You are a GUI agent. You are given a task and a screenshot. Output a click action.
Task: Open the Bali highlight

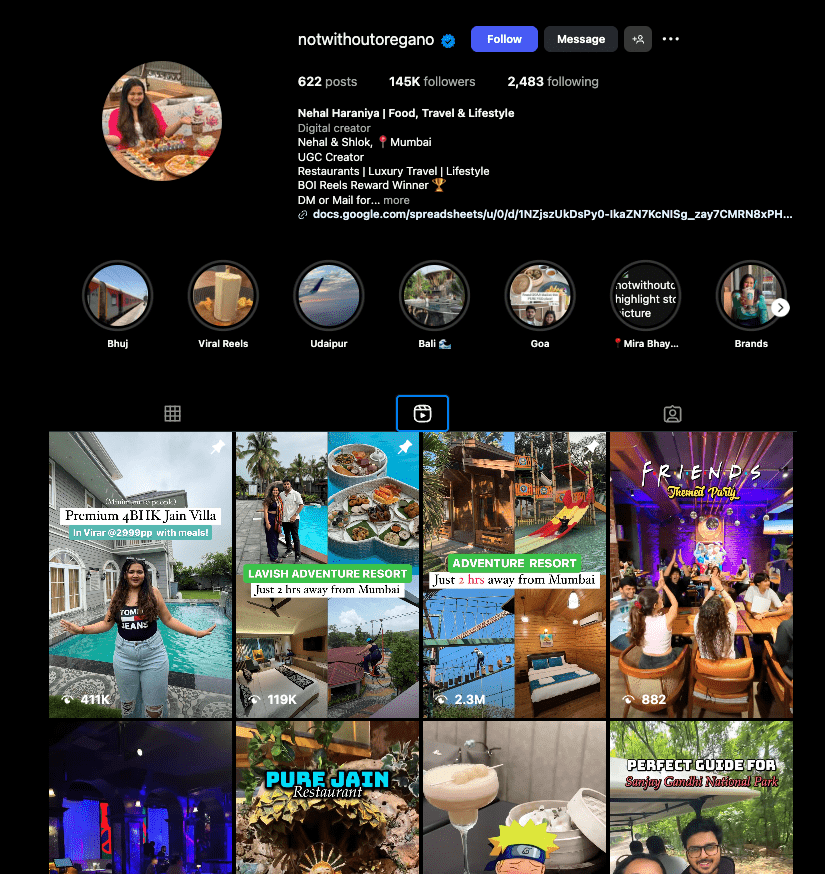point(435,297)
